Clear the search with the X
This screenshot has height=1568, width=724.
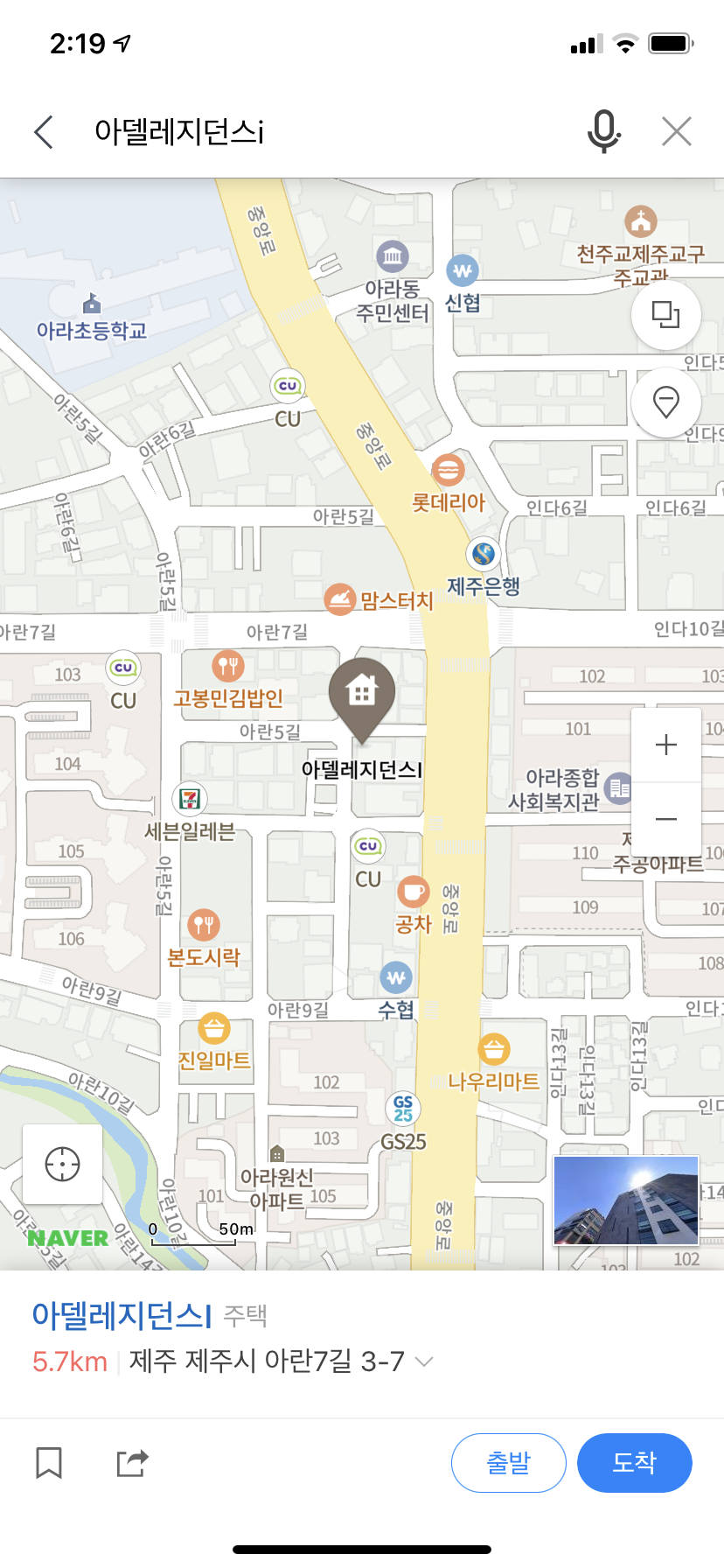coord(676,132)
